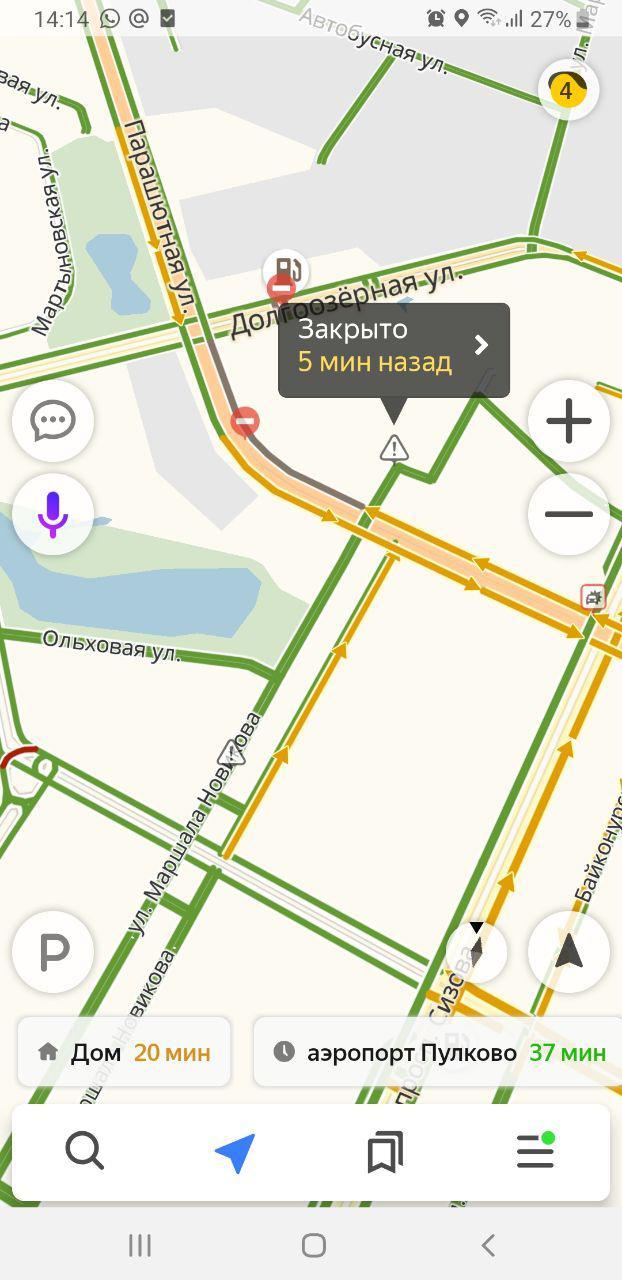Viewport: 622px width, 1280px height.
Task: Open the hamburger menu
Action: 536,1152
